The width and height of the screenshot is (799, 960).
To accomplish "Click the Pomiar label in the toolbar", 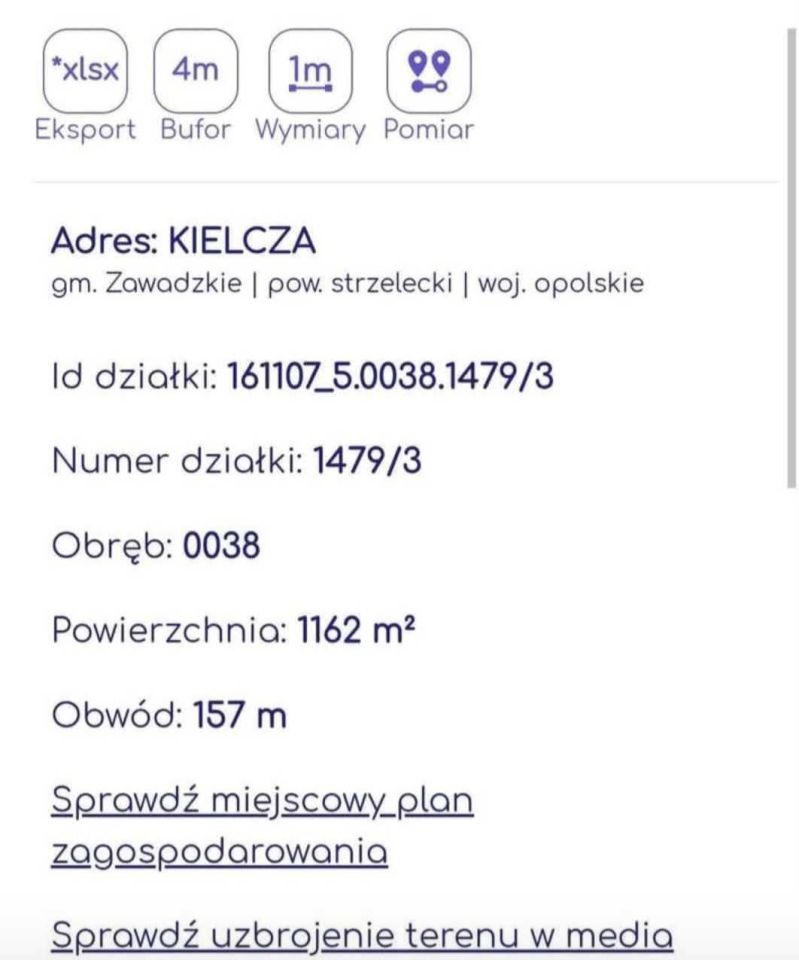I will pos(428,129).
